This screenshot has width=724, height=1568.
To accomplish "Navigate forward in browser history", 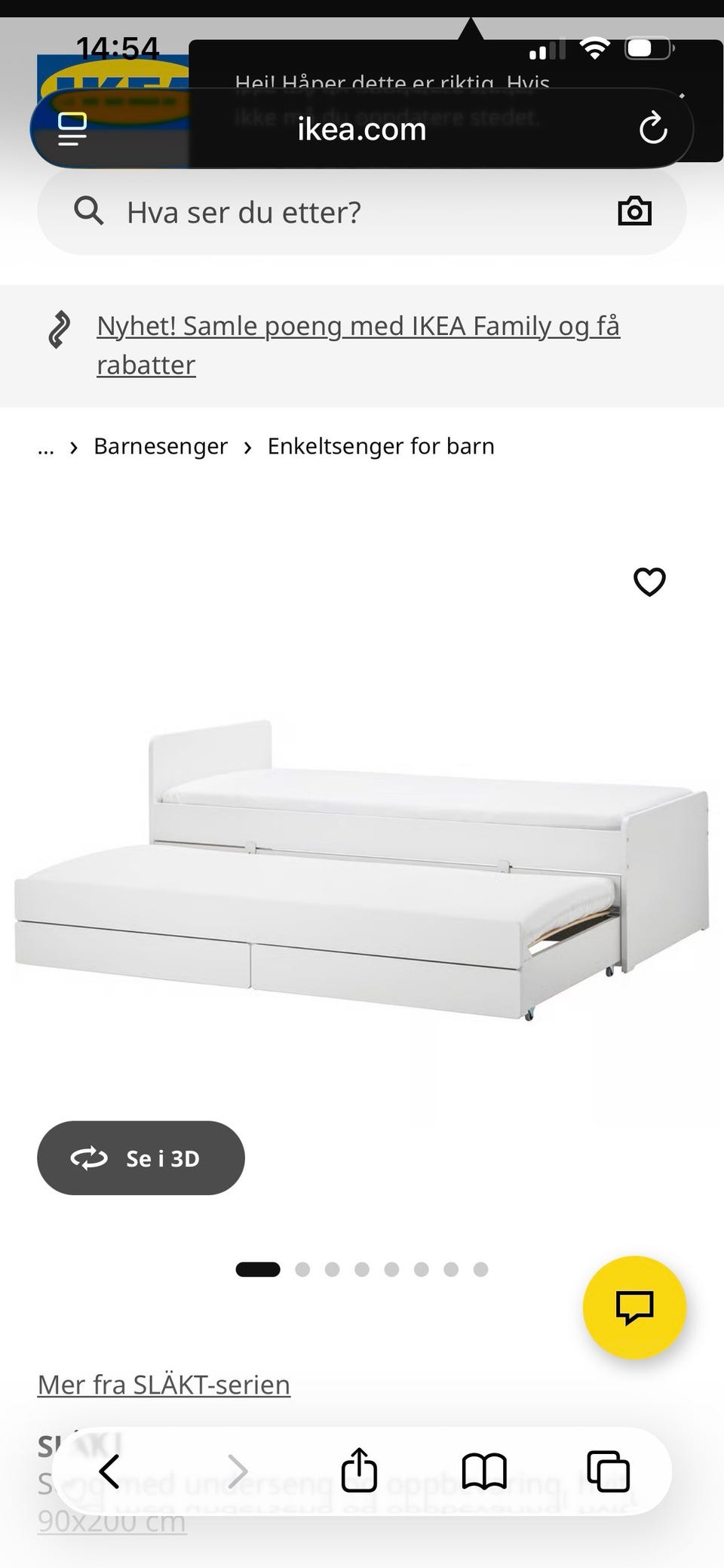I will (238, 1470).
